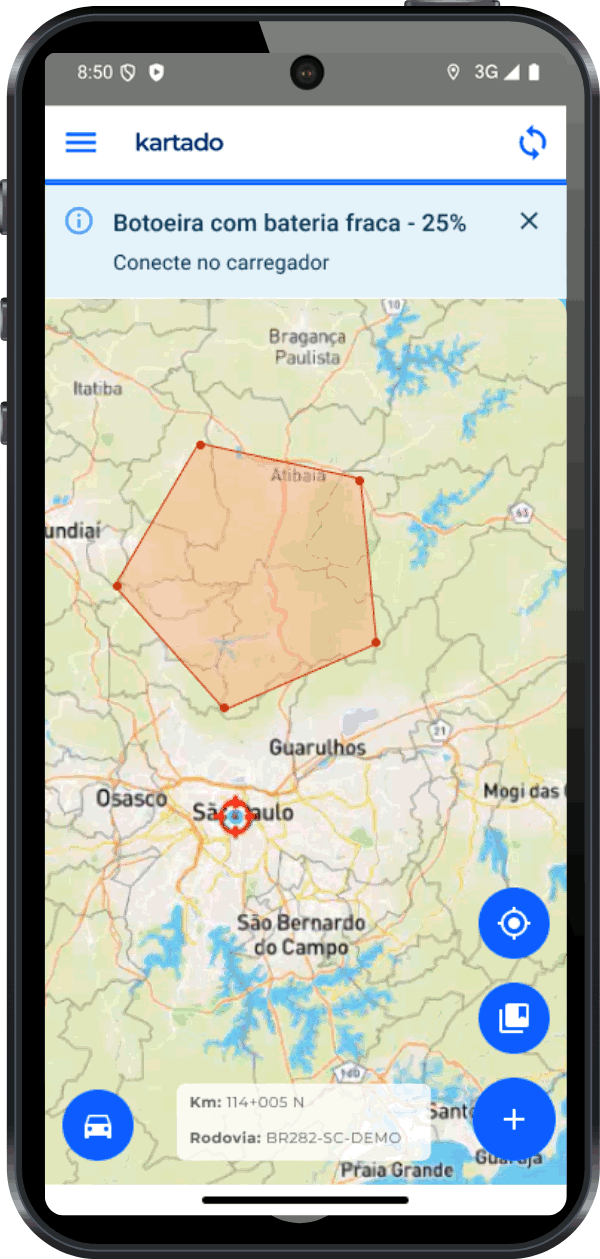Tap the sync refresh icon
The image size is (600, 1259).
click(x=532, y=143)
